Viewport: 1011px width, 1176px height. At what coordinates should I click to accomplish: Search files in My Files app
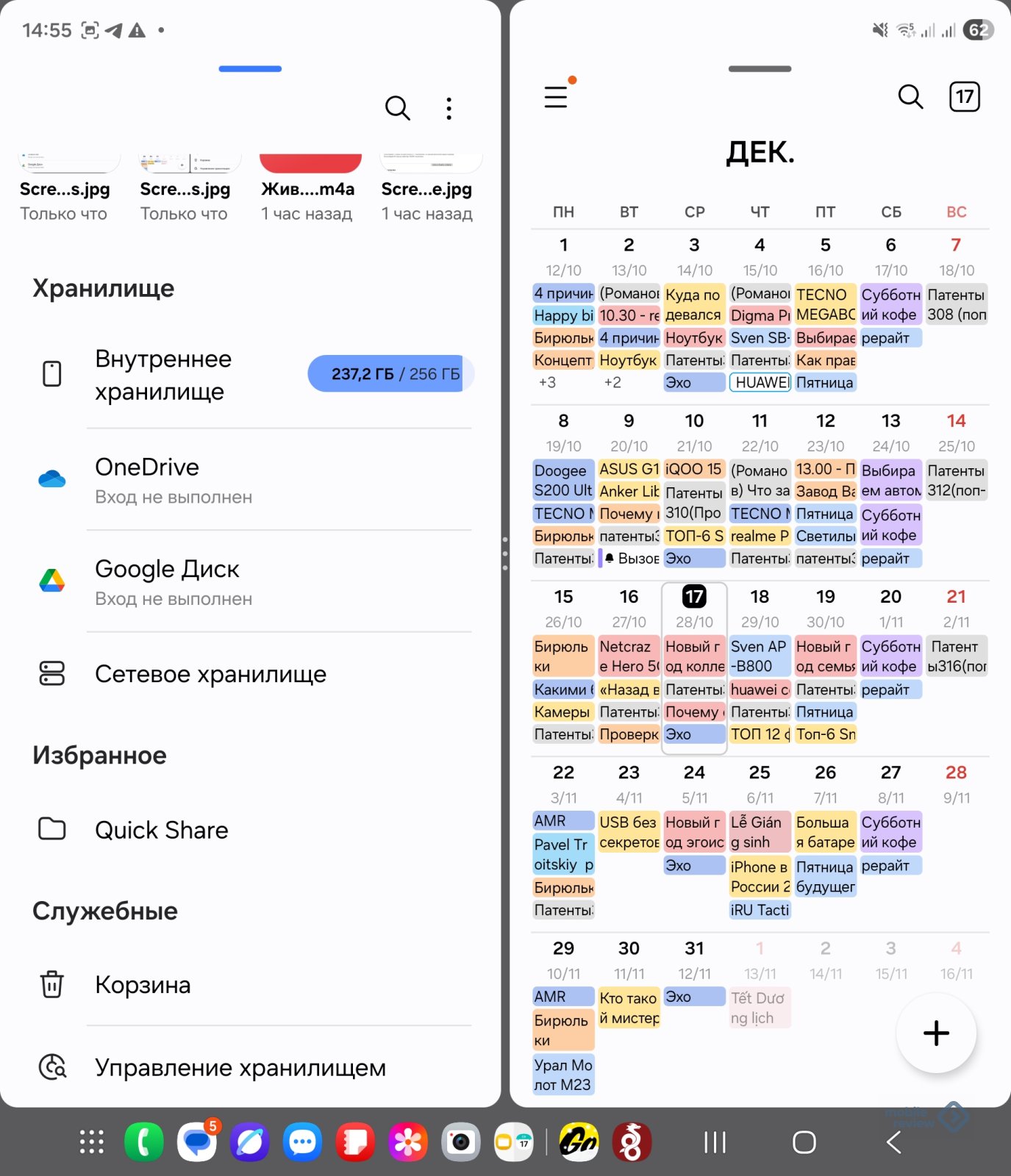point(397,108)
